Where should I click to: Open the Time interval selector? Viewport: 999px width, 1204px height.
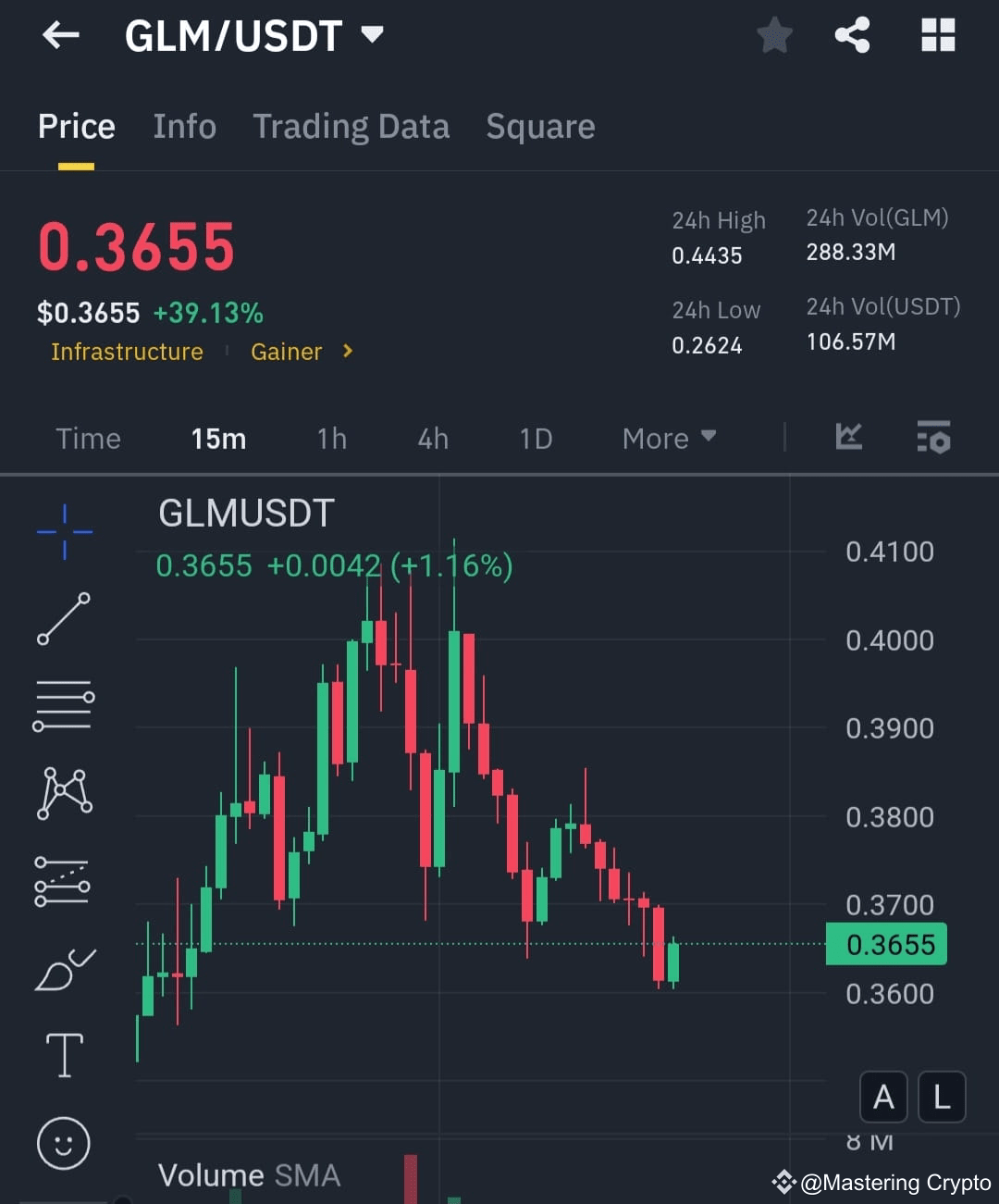pos(88,438)
